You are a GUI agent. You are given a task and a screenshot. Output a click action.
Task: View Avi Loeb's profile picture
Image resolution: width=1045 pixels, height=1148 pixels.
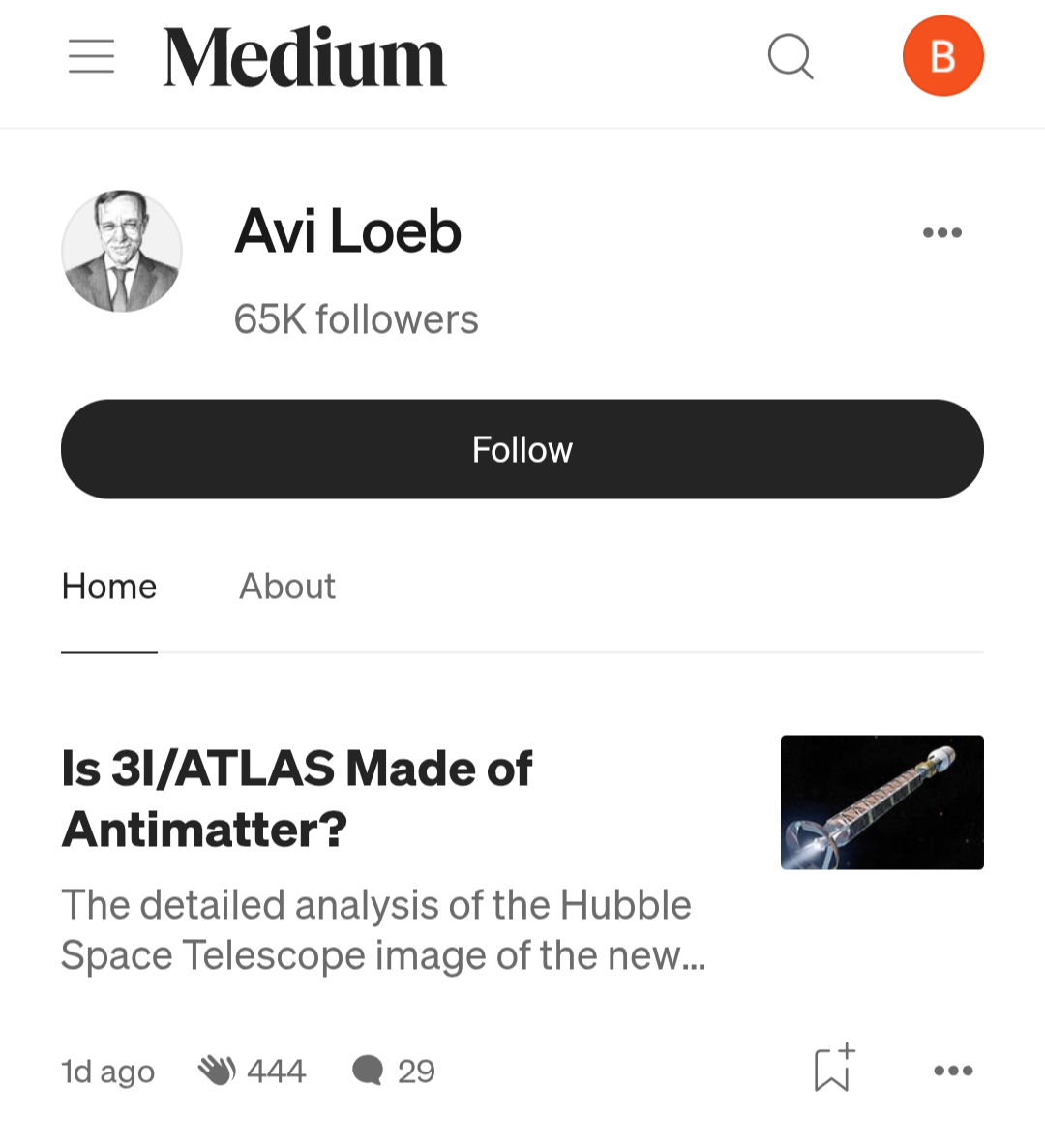[x=122, y=251]
